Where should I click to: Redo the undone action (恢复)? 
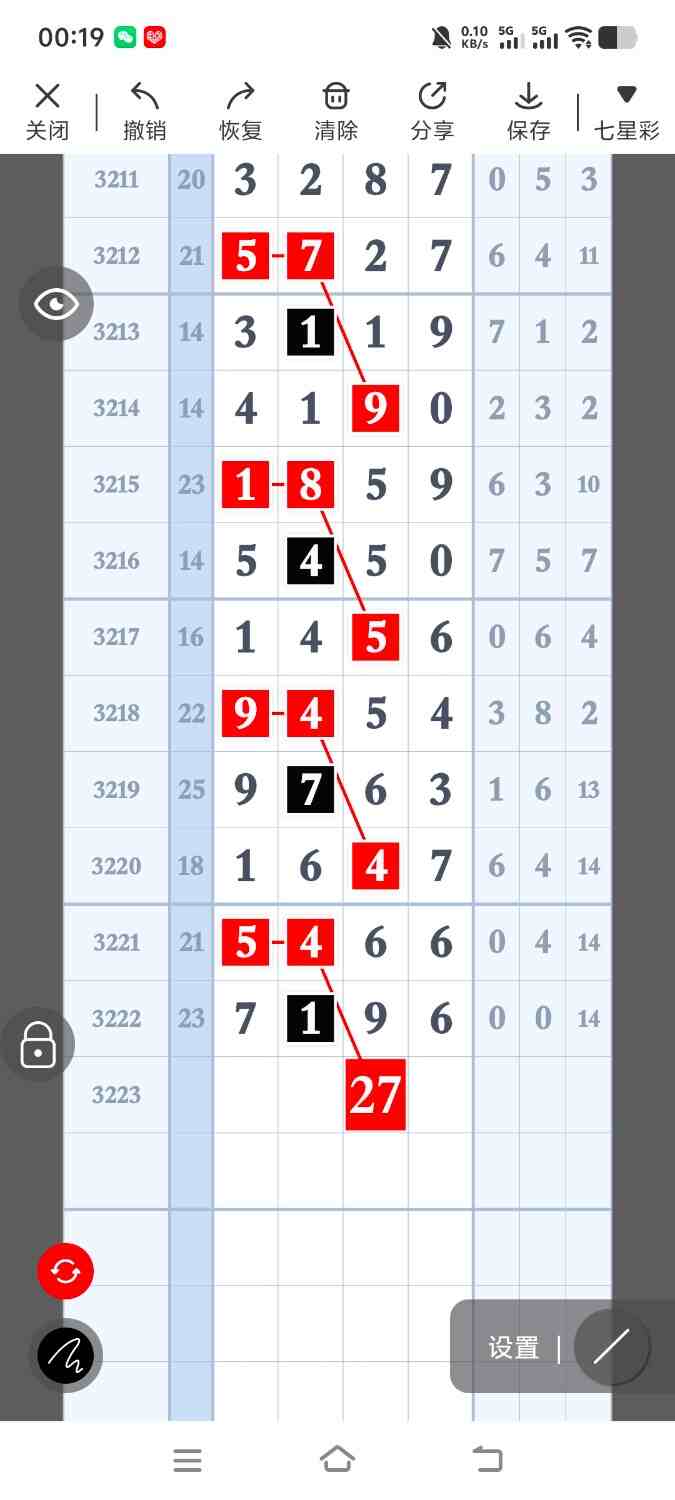point(240,112)
